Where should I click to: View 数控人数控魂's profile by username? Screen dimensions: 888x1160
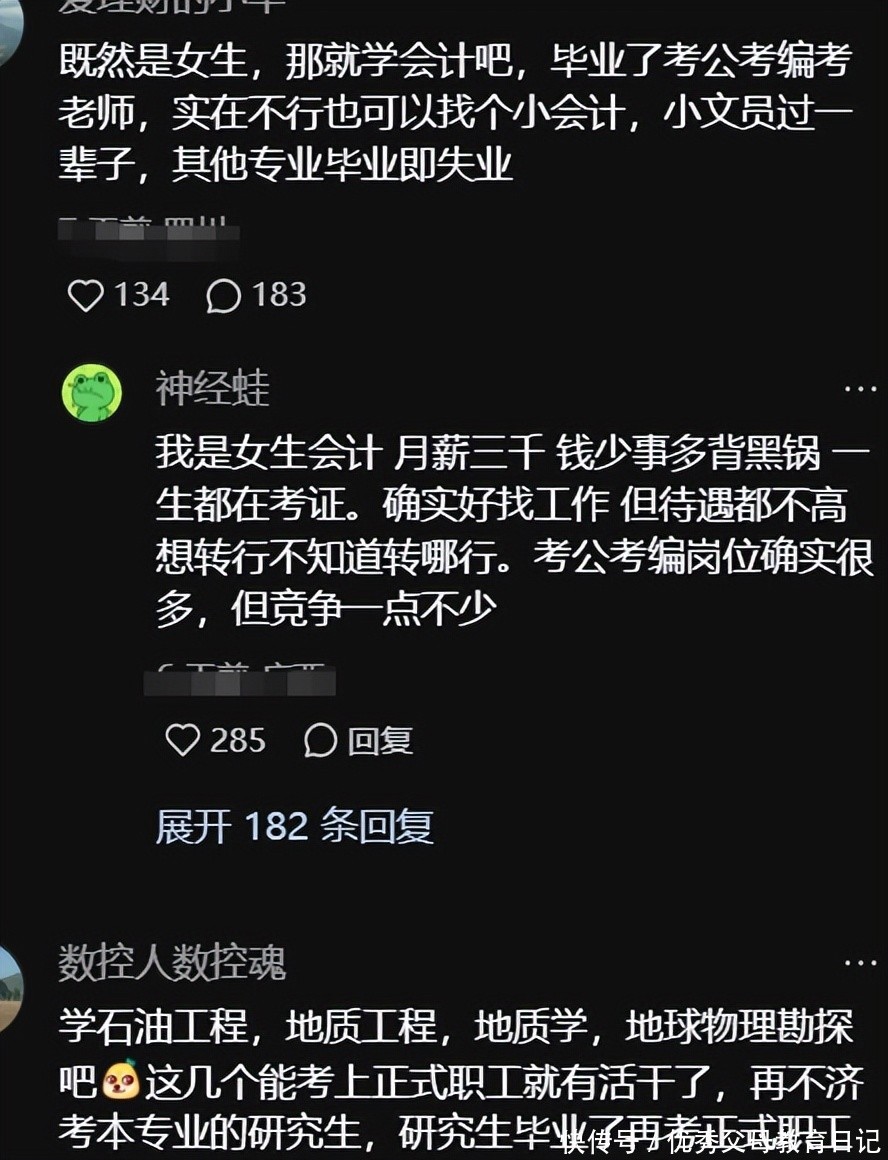[x=172, y=963]
